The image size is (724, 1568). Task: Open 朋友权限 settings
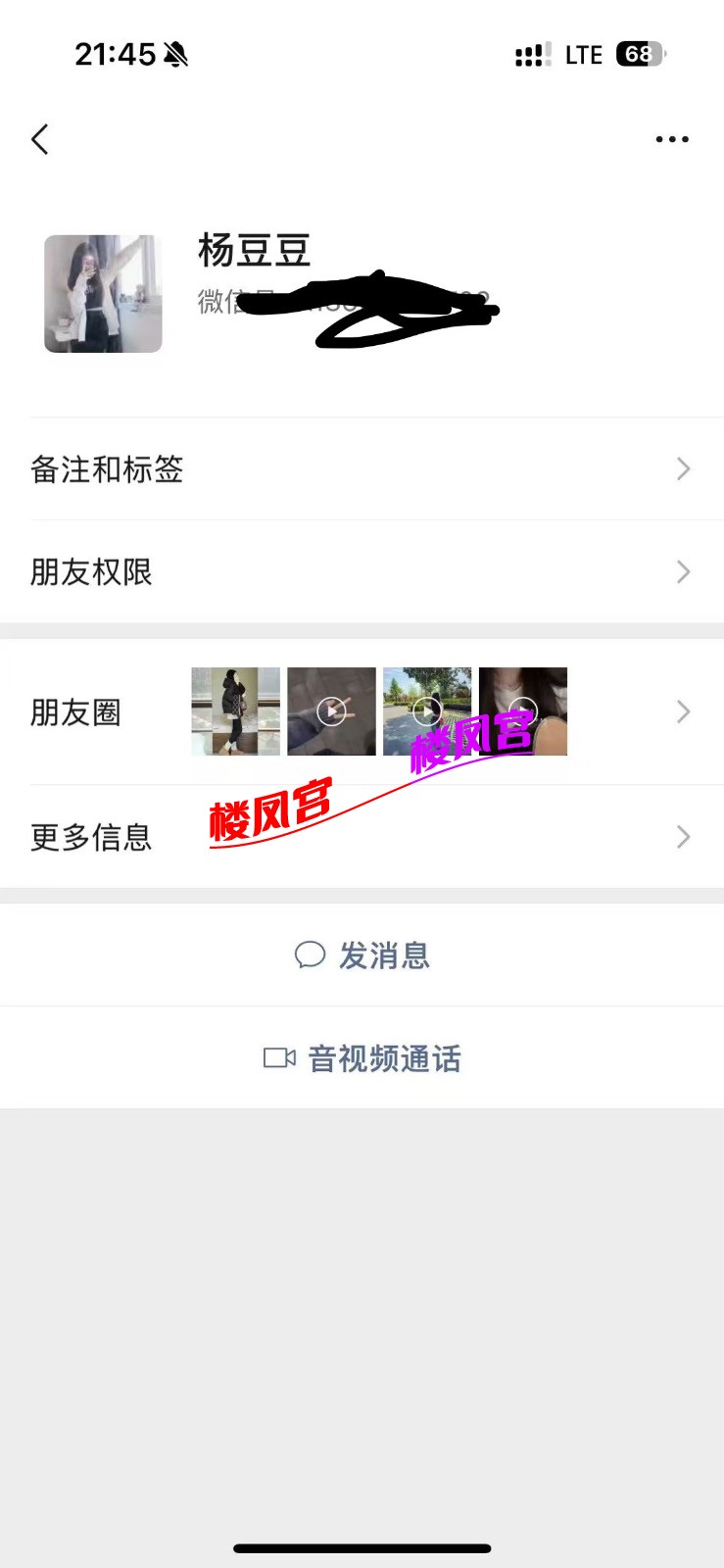coord(362,571)
